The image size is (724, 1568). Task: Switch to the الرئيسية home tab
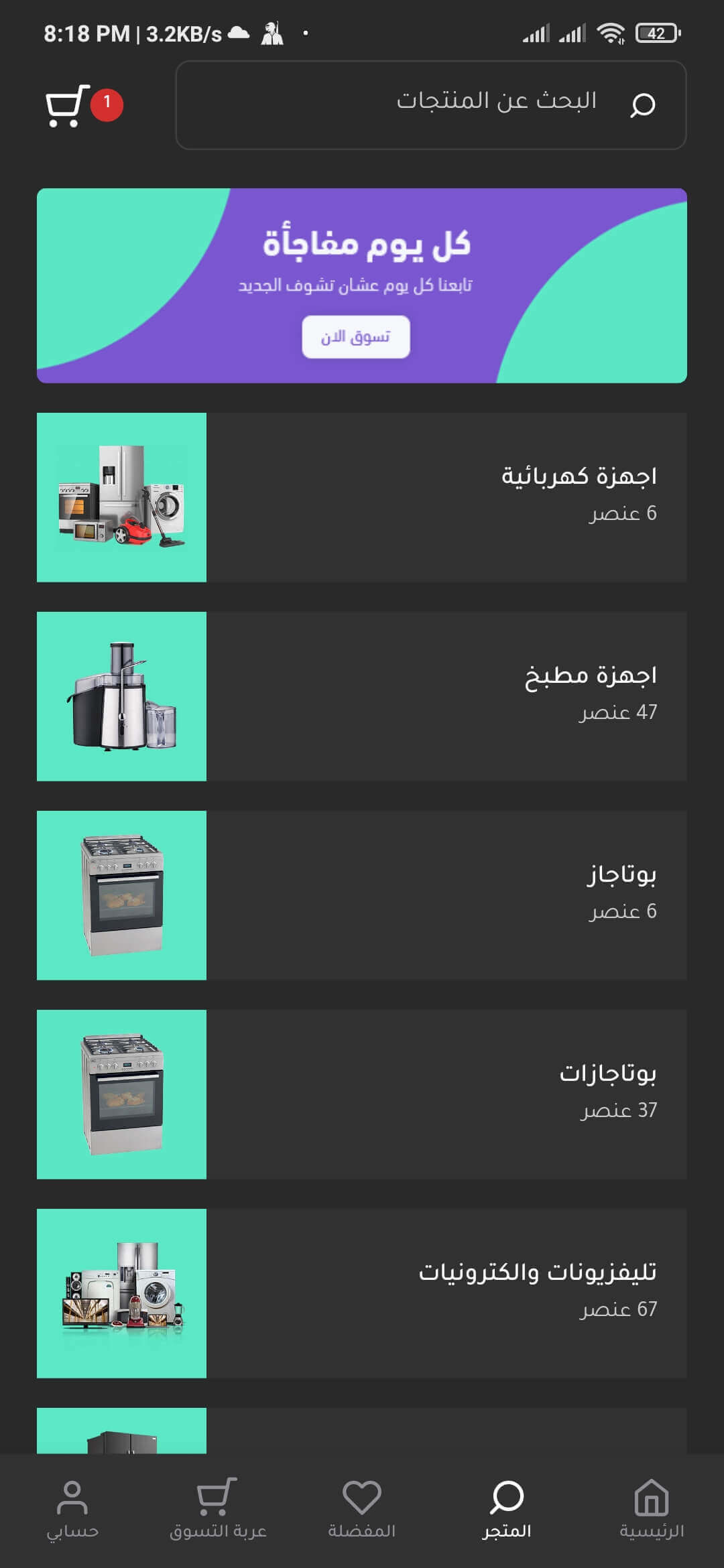[651, 1509]
